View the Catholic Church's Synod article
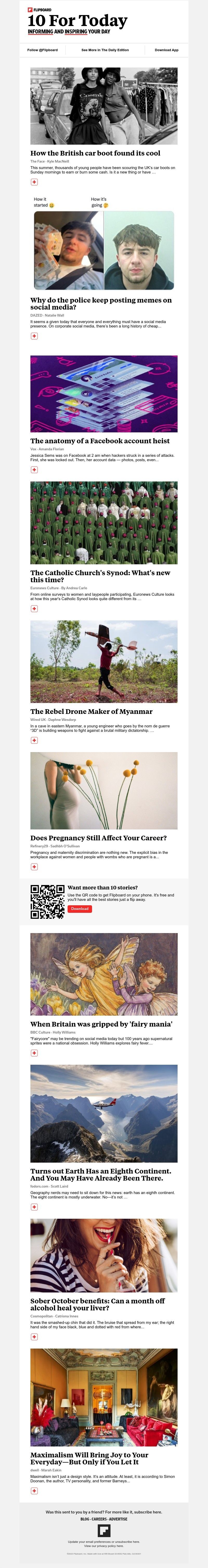Screen dimensions: 208x1568 [x=100, y=576]
